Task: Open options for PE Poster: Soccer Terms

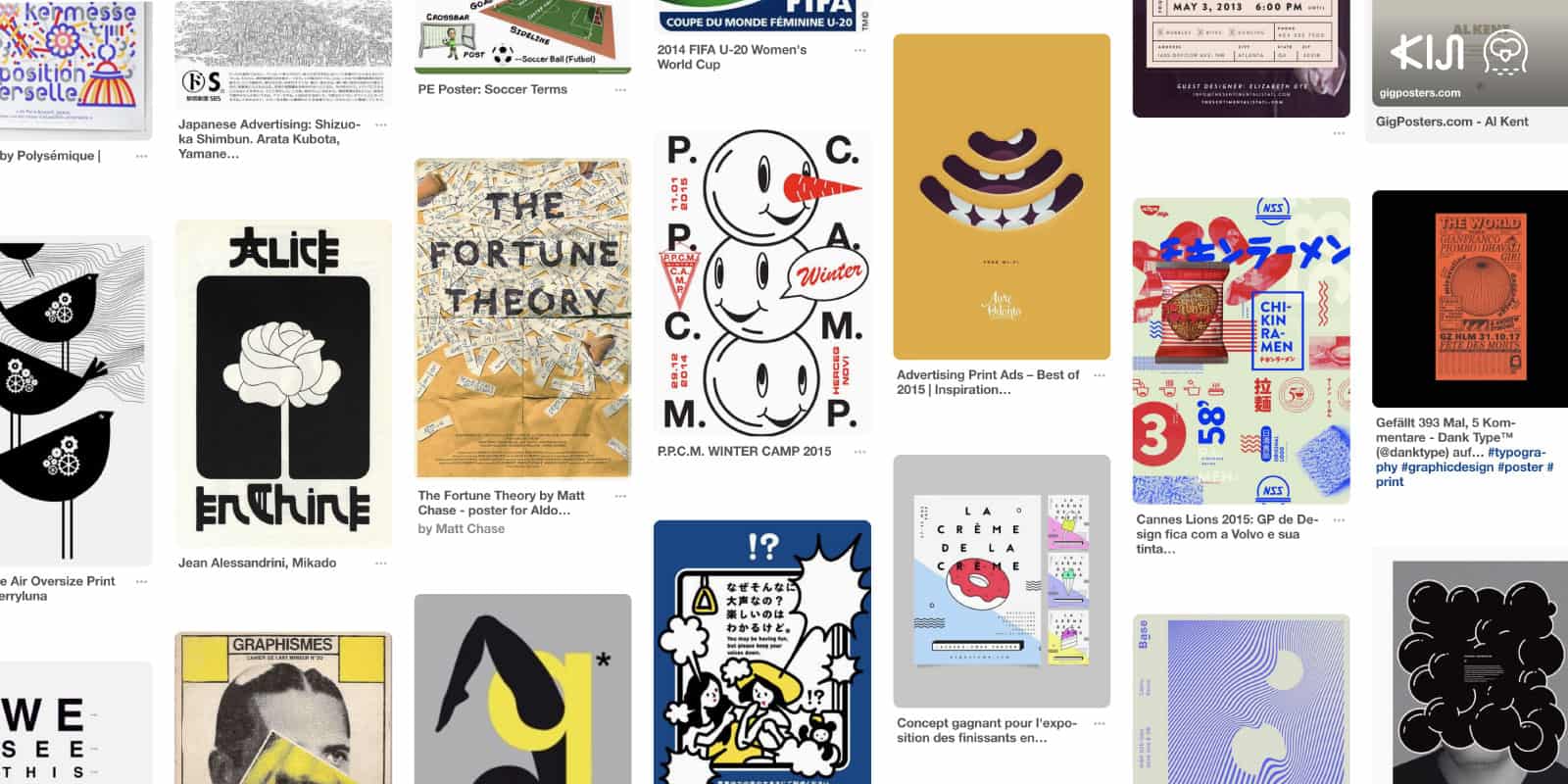Action: coord(620,90)
